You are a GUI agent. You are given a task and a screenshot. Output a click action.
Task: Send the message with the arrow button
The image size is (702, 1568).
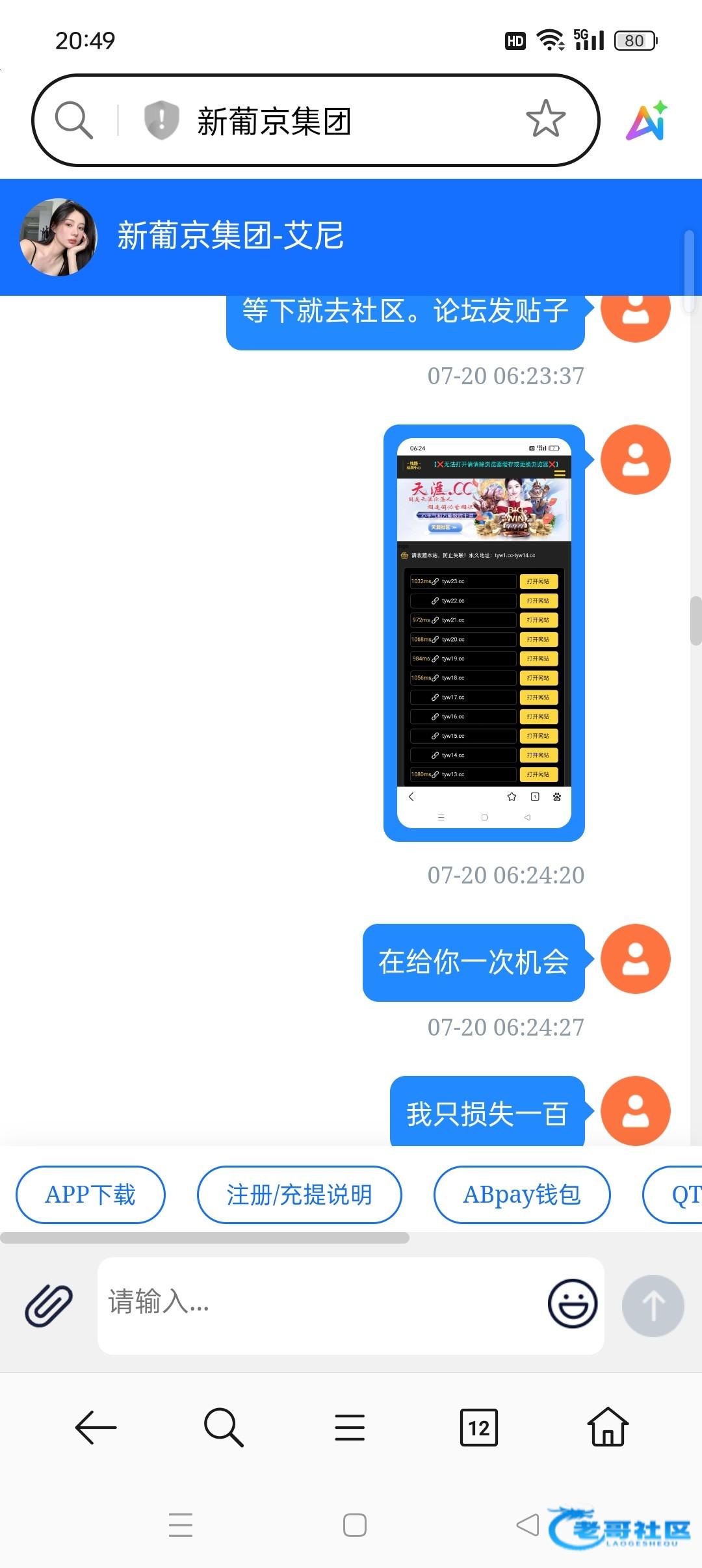(x=653, y=1305)
